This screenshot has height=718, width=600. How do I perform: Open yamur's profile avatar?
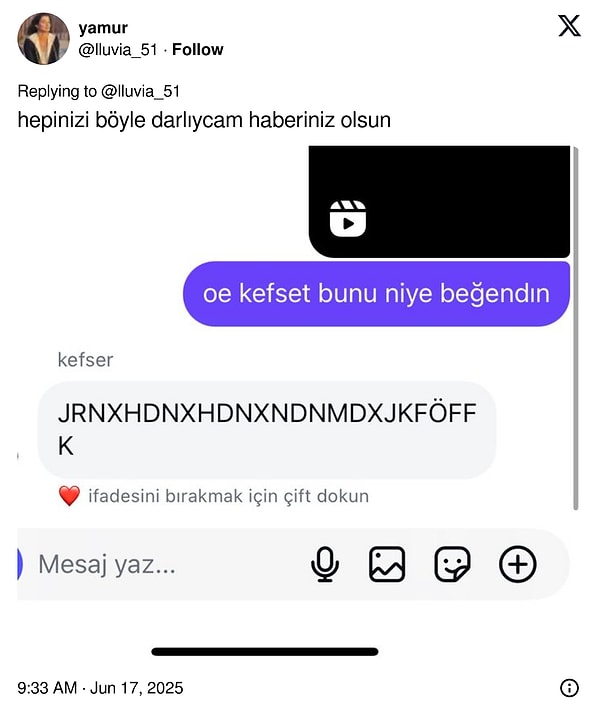(x=44, y=39)
